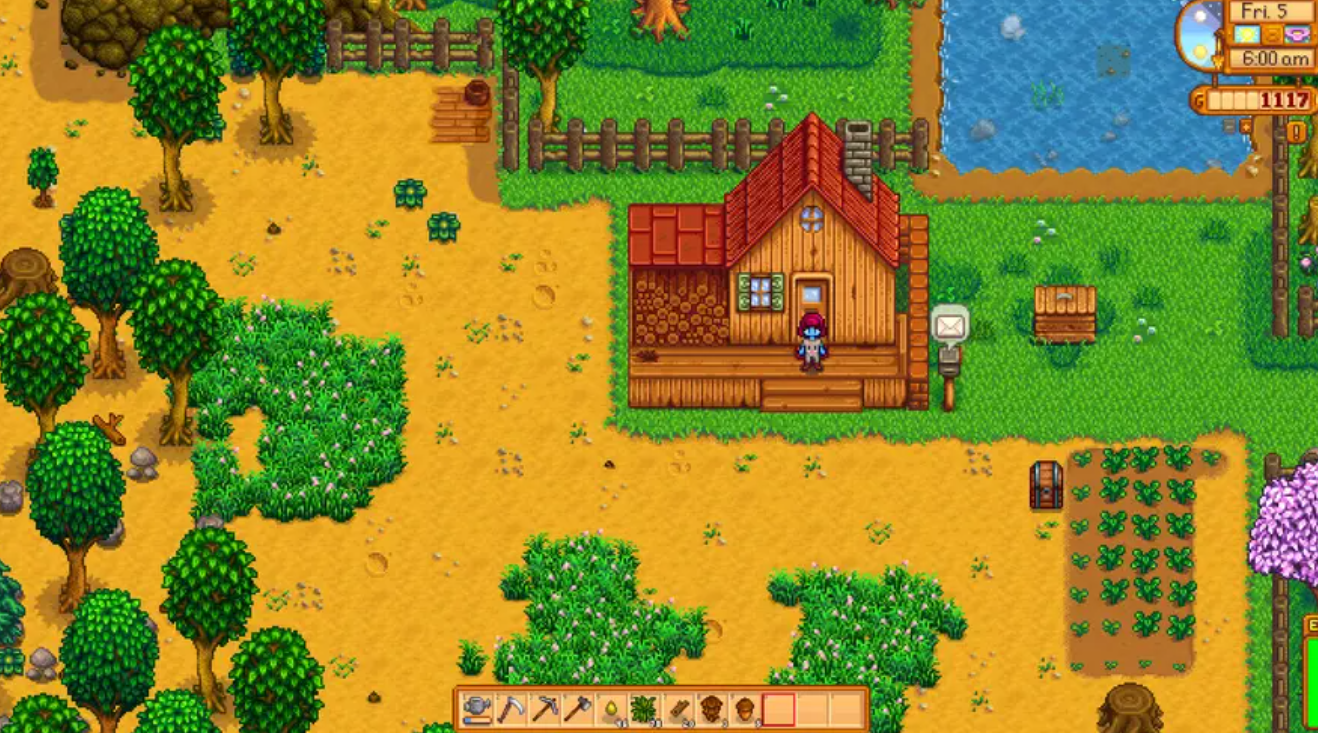Select the pickaxe tool
The width and height of the screenshot is (1318, 733).
(x=544, y=709)
